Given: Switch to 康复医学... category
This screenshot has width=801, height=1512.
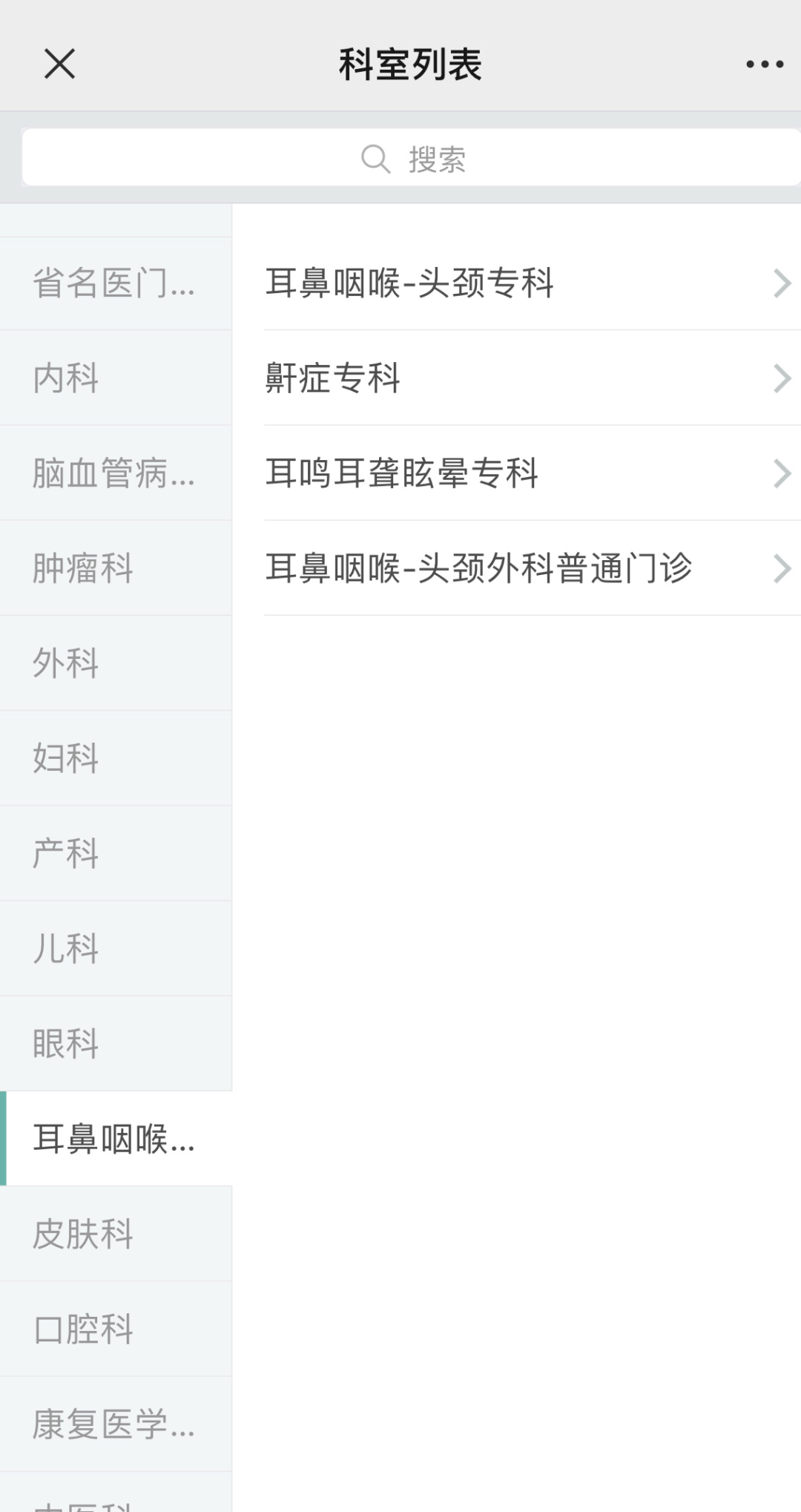Looking at the screenshot, I should [115, 1424].
